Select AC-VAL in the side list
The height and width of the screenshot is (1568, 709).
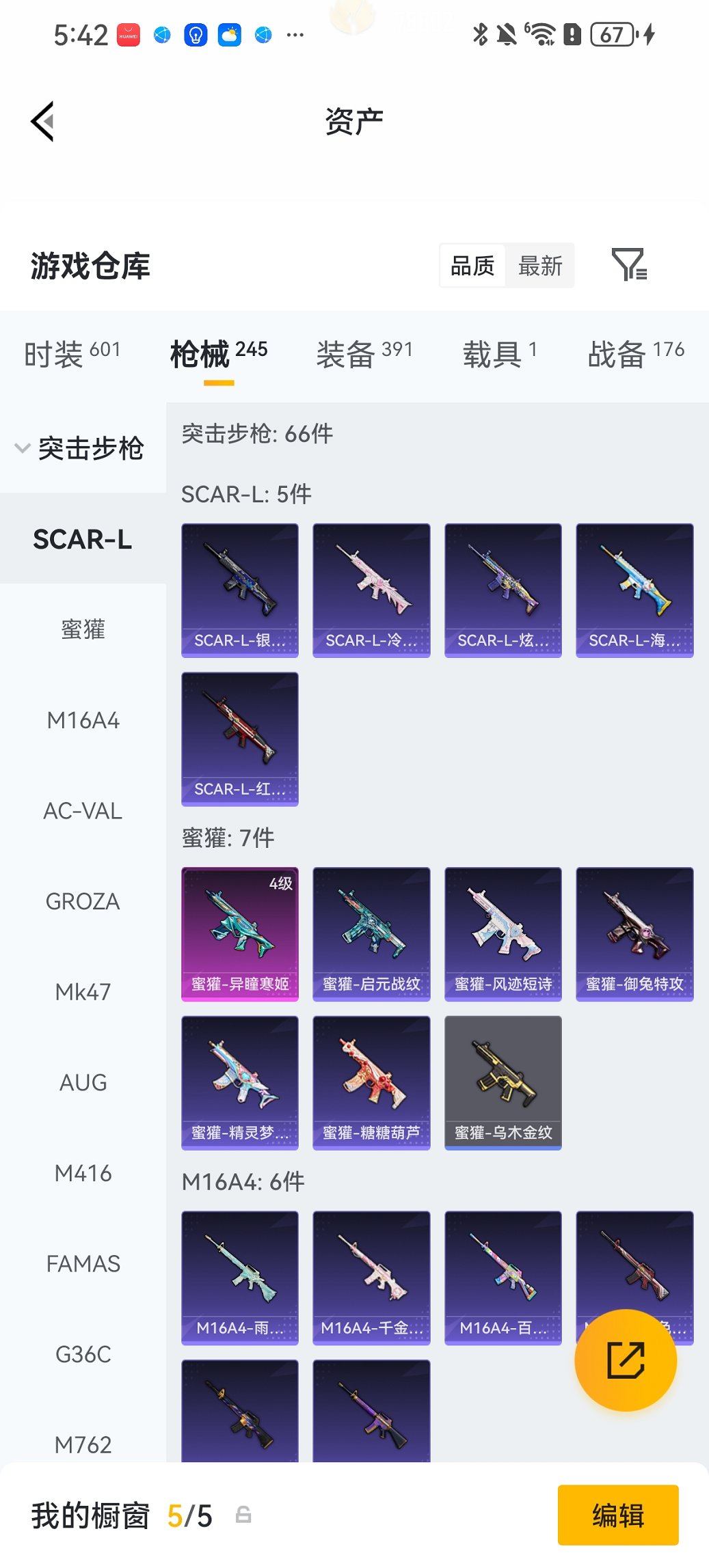pyautogui.click(x=83, y=811)
